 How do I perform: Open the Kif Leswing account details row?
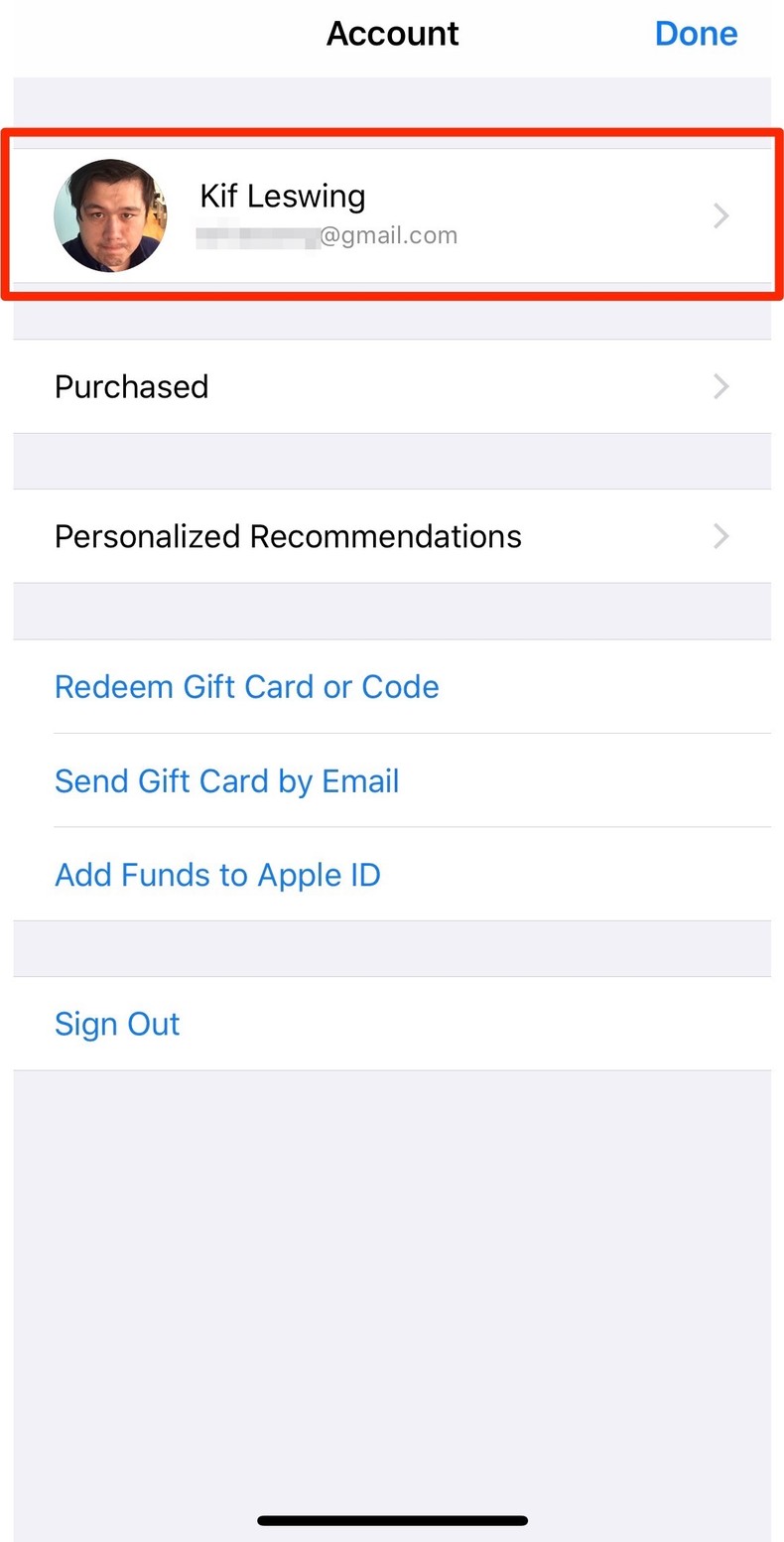click(392, 215)
